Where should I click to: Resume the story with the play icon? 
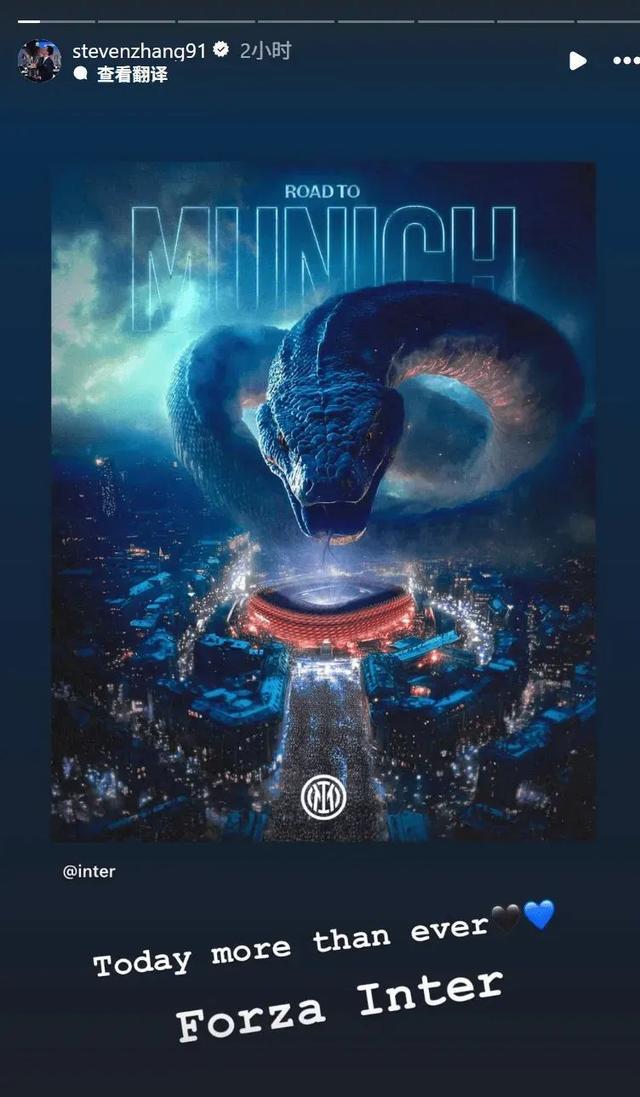(x=577, y=61)
